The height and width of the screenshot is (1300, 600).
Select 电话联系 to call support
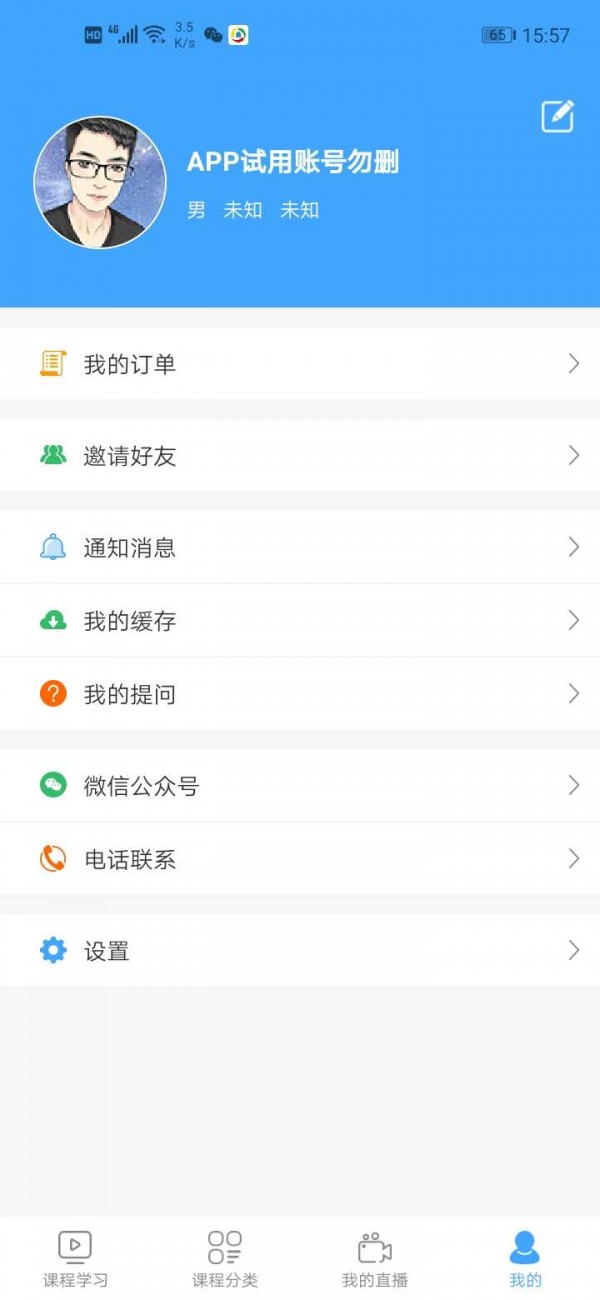pyautogui.click(x=300, y=859)
